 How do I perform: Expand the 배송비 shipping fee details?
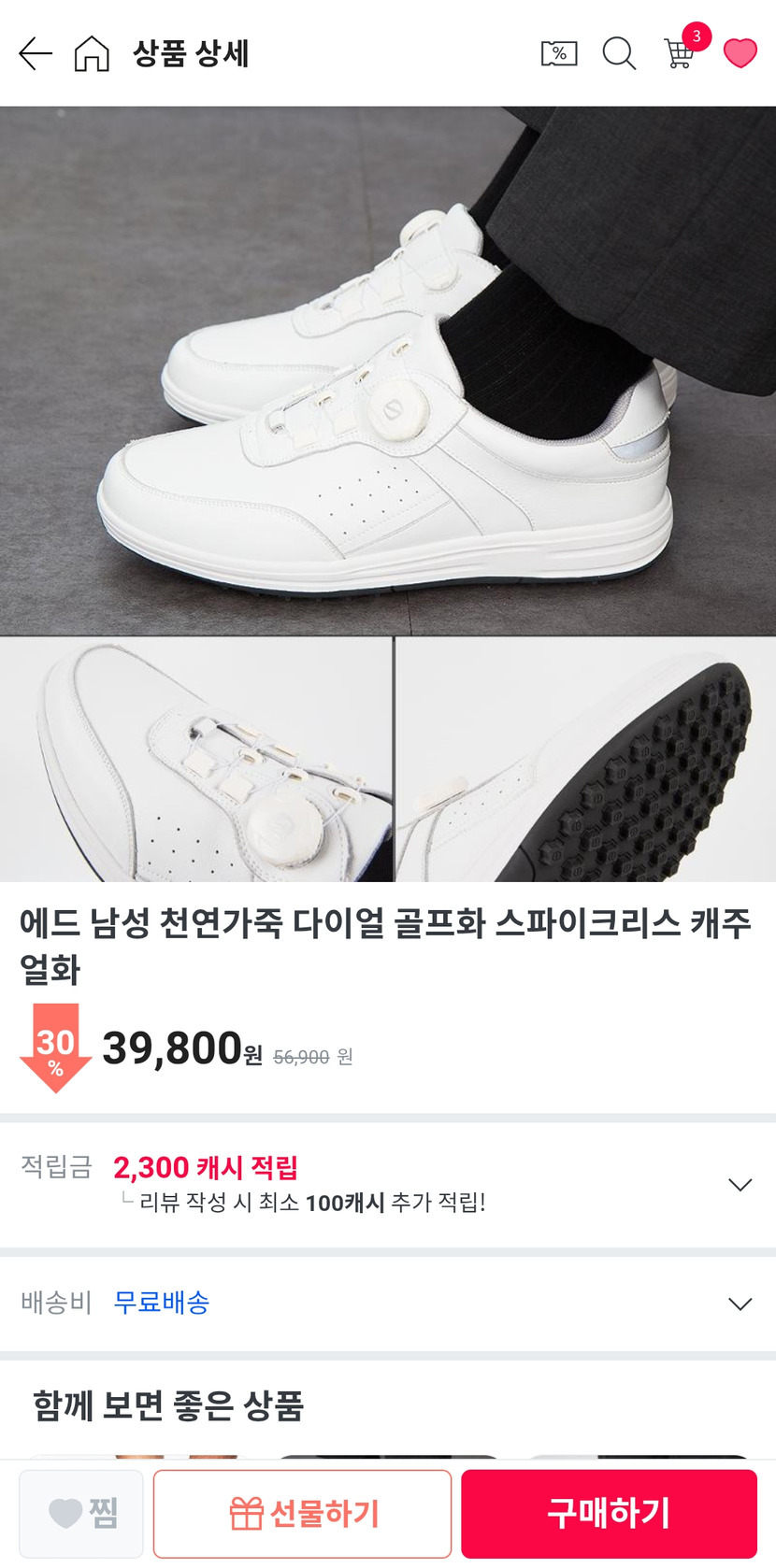(740, 1304)
